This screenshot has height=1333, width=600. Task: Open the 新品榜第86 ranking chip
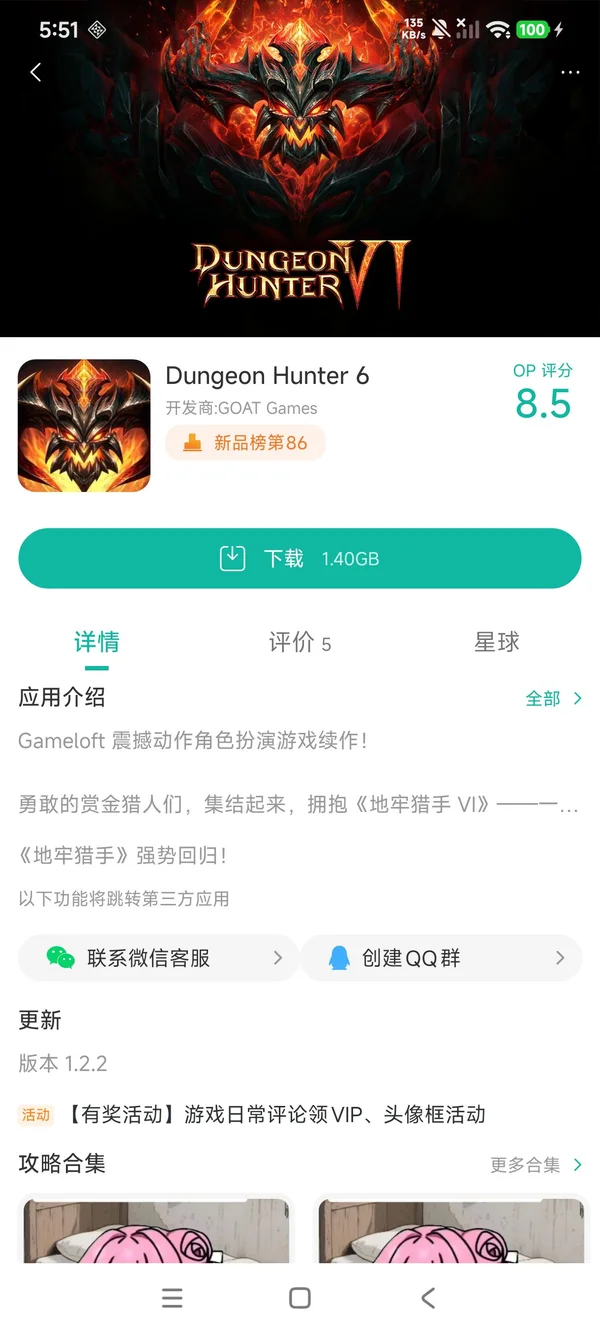pos(246,443)
